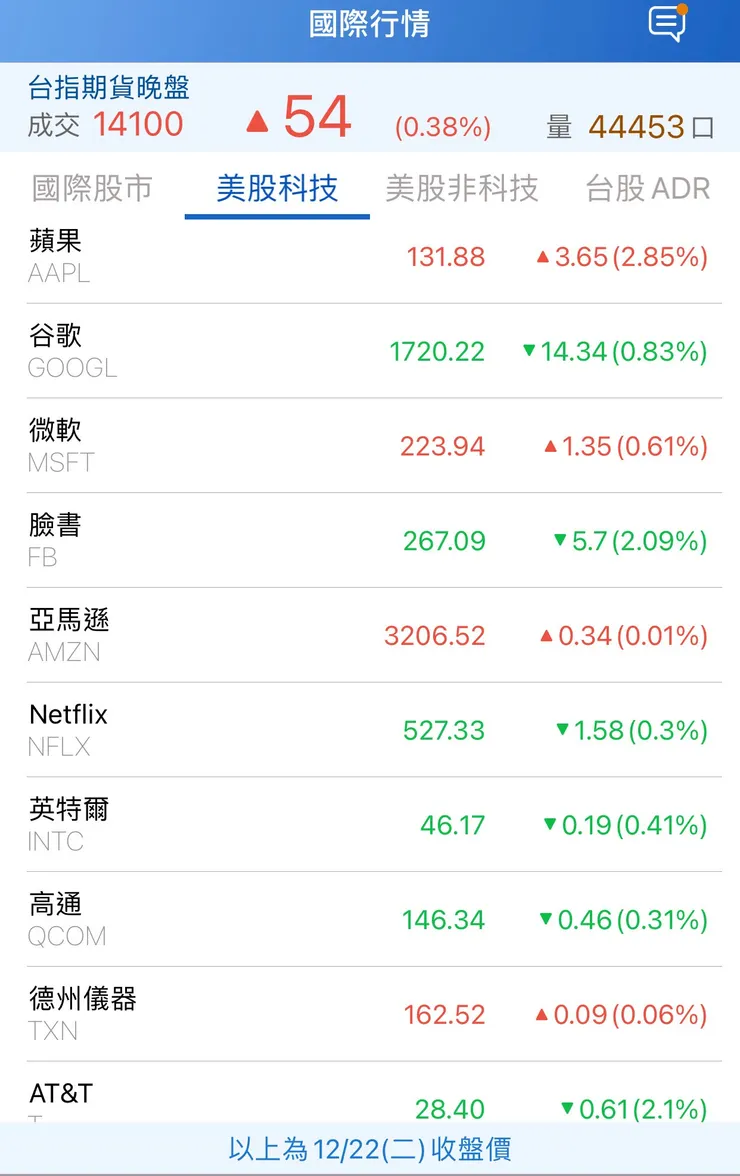This screenshot has height=1176, width=740.
Task: Select the 微軟 MSFT row
Action: [370, 447]
